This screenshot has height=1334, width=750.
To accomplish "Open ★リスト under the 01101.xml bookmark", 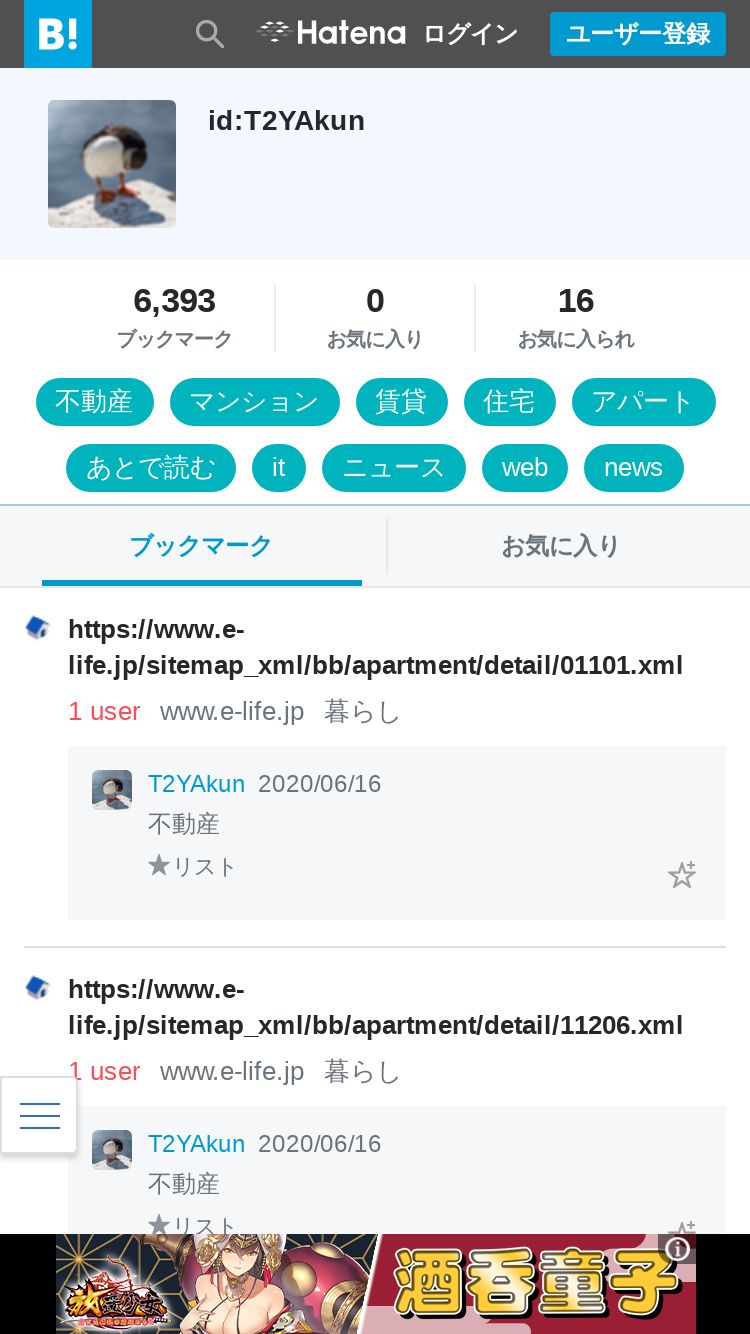I will [x=192, y=866].
